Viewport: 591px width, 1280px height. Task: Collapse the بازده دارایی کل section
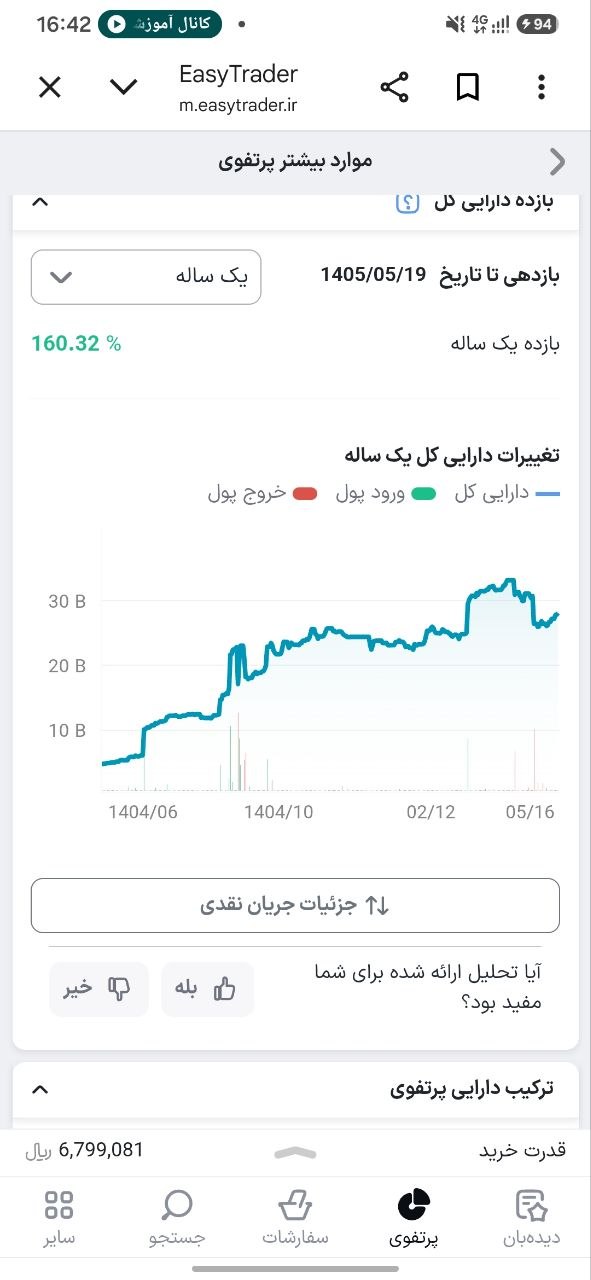point(40,202)
